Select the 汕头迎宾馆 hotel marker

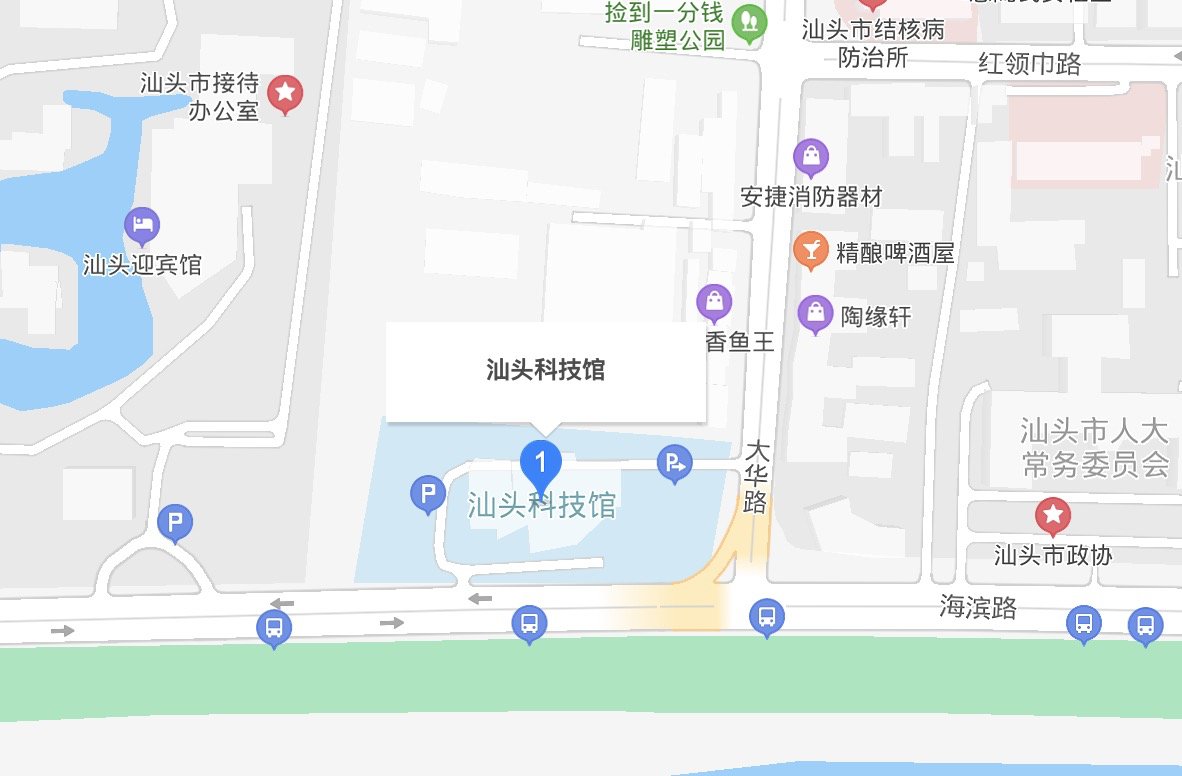click(143, 225)
